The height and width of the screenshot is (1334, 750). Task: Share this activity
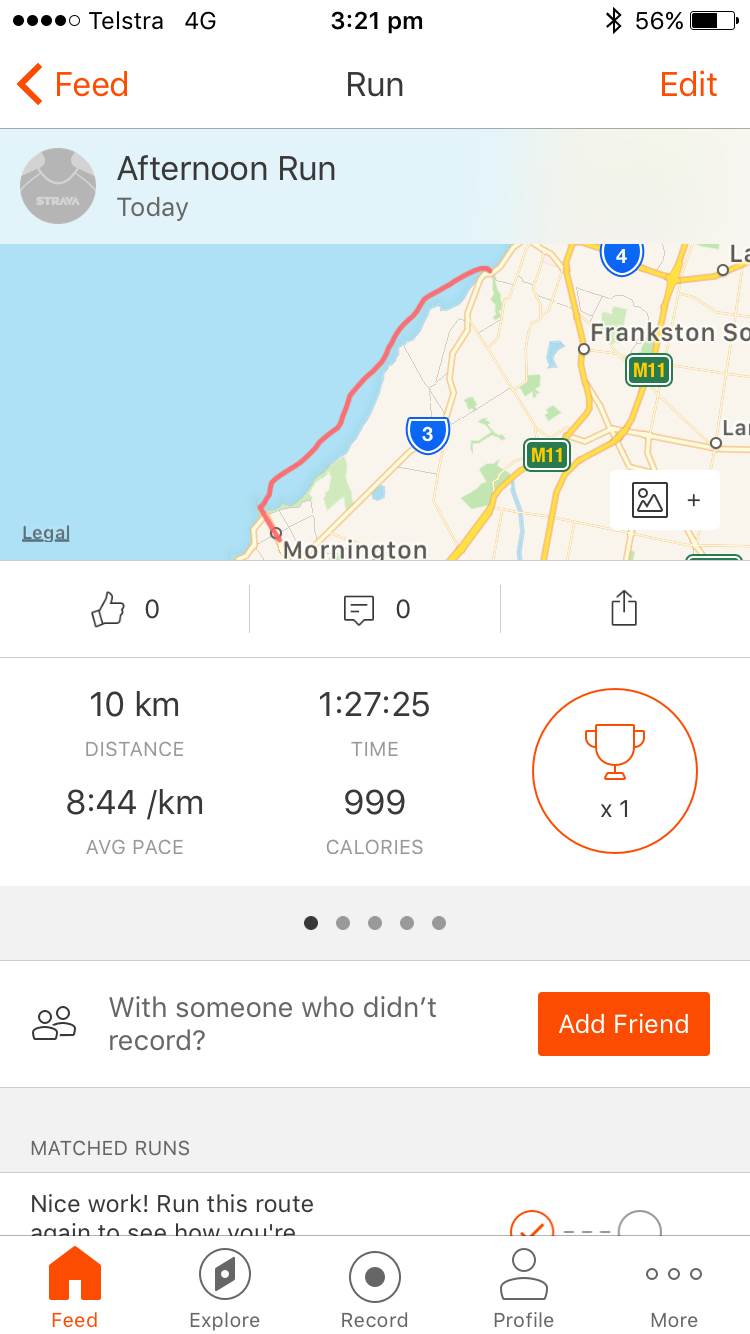point(623,609)
